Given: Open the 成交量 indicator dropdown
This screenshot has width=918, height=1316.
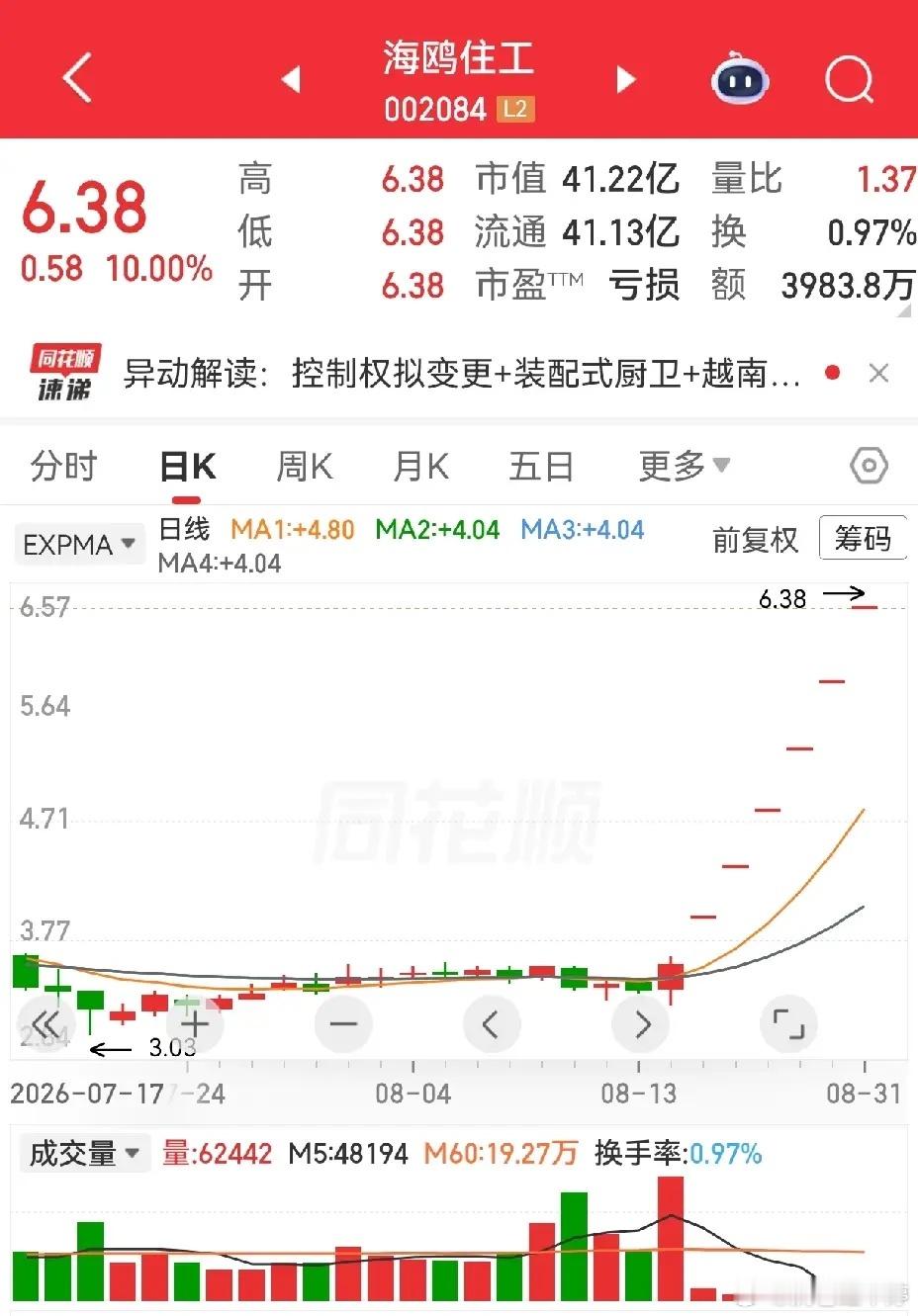Looking at the screenshot, I should pyautogui.click(x=84, y=1153).
